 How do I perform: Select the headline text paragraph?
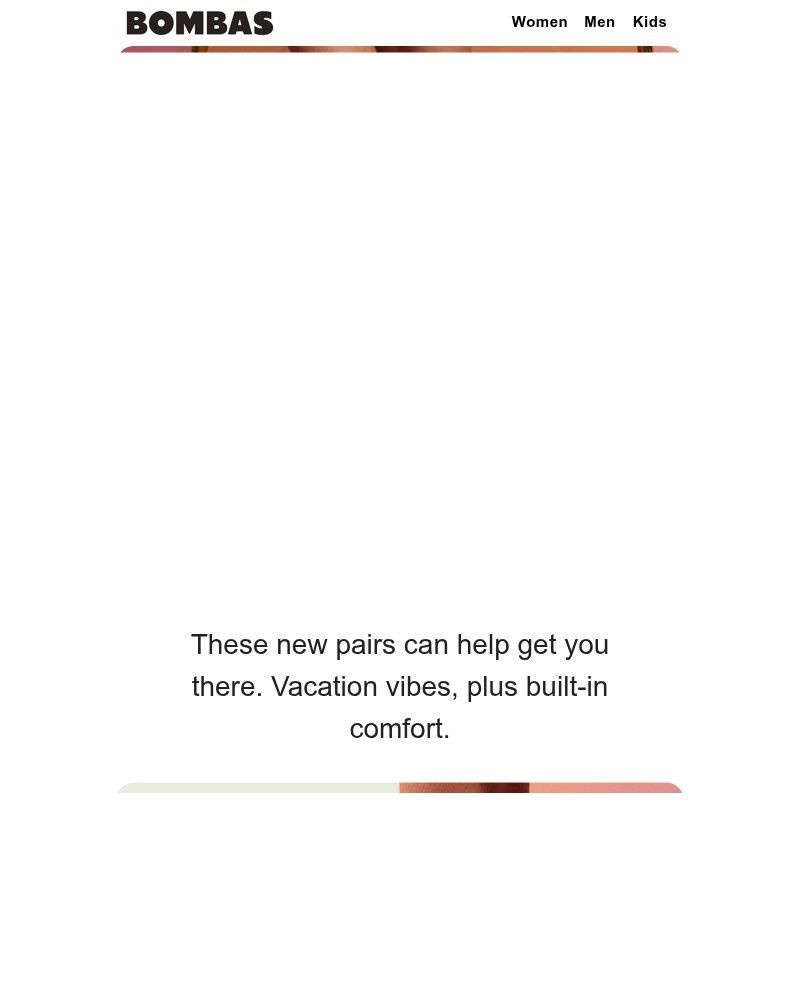click(x=400, y=686)
